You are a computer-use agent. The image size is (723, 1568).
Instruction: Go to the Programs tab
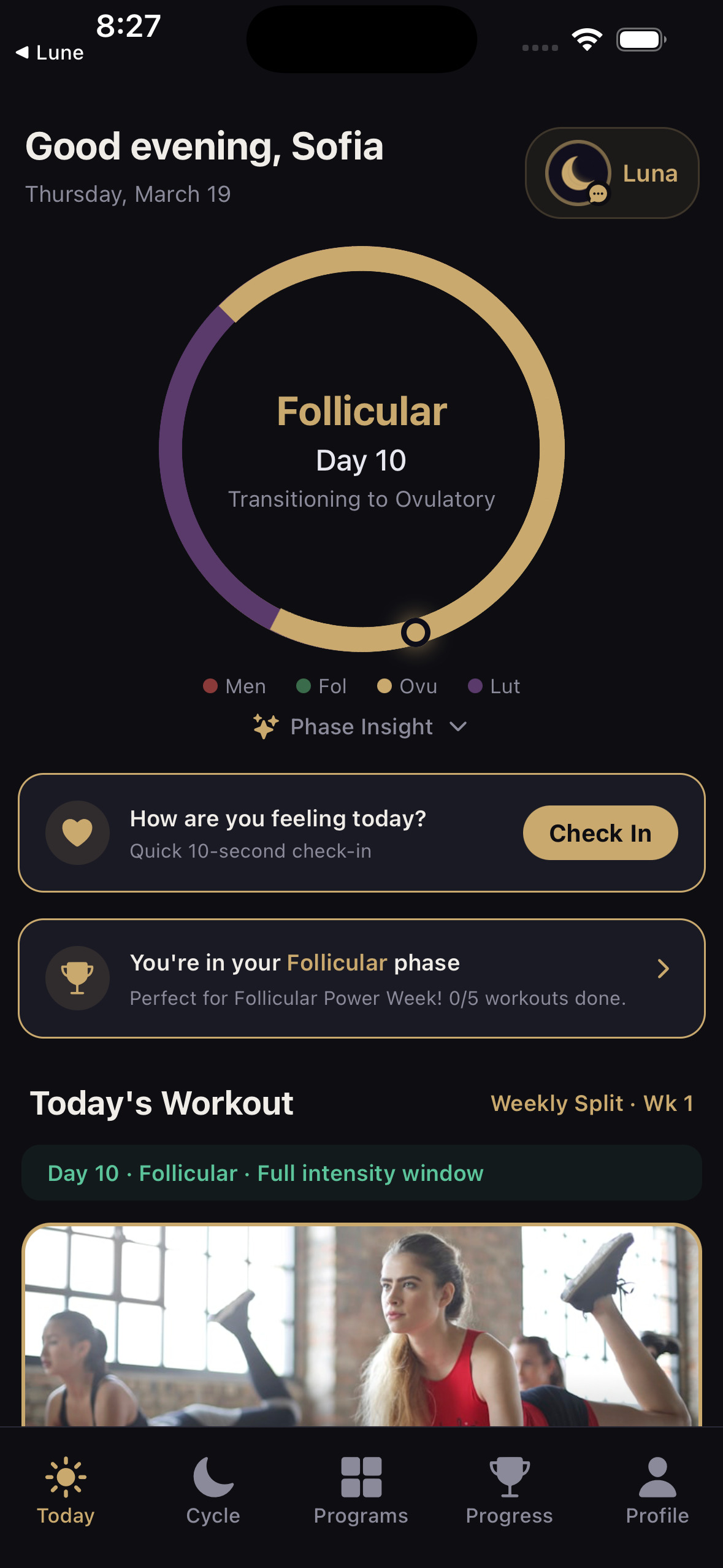(361, 1491)
